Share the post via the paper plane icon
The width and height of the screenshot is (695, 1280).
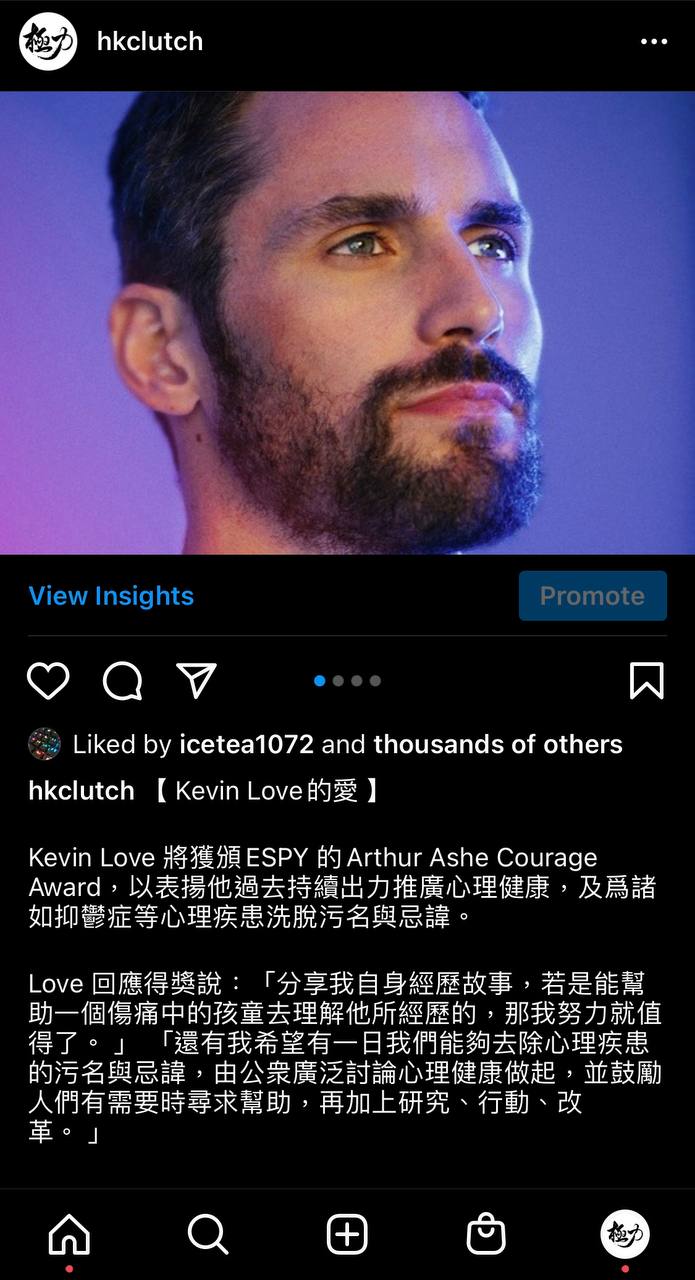coord(196,681)
